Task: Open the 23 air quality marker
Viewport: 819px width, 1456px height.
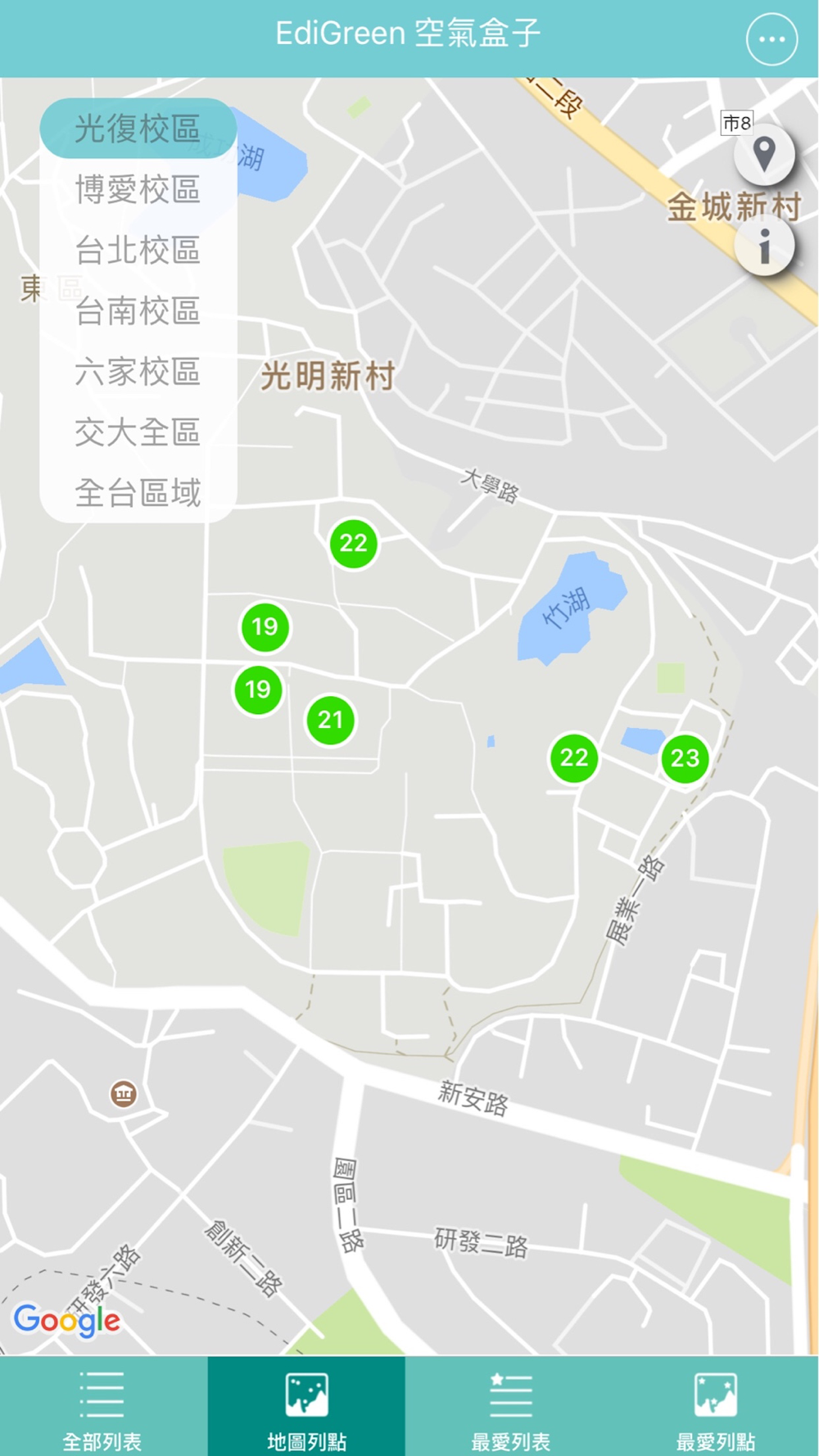Action: tap(685, 758)
